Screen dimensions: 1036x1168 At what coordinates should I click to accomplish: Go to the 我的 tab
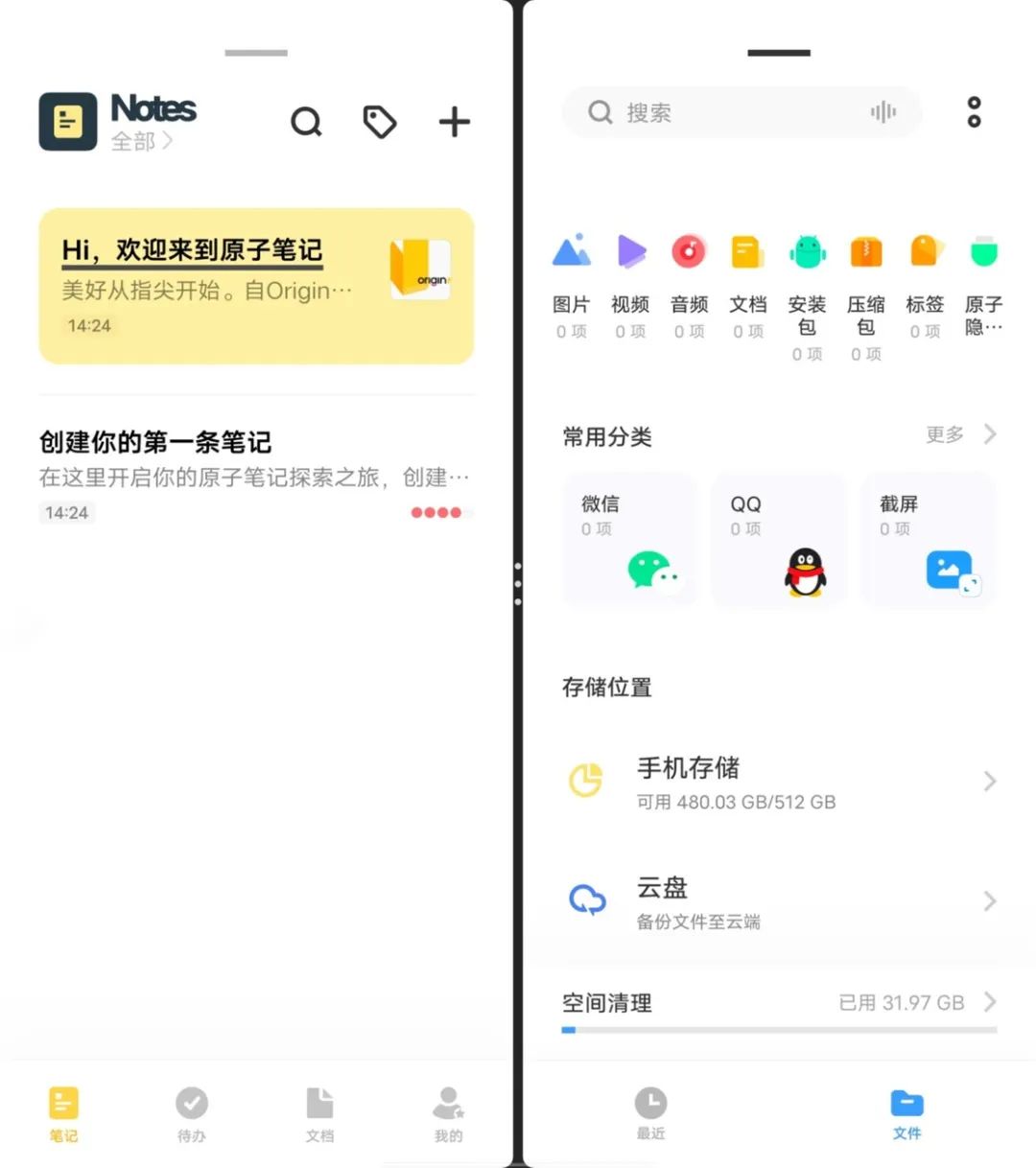(448, 1114)
